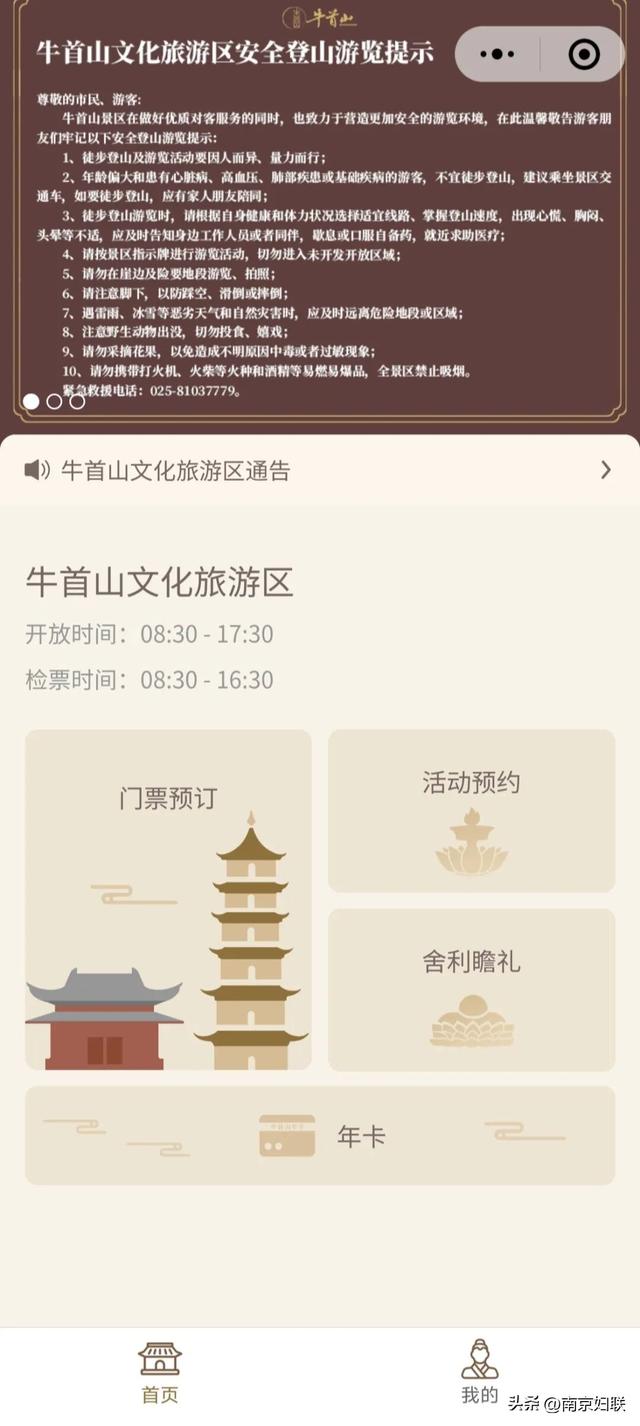Switch to the 首页 tab
This screenshot has height=1426, width=640.
click(160, 1372)
